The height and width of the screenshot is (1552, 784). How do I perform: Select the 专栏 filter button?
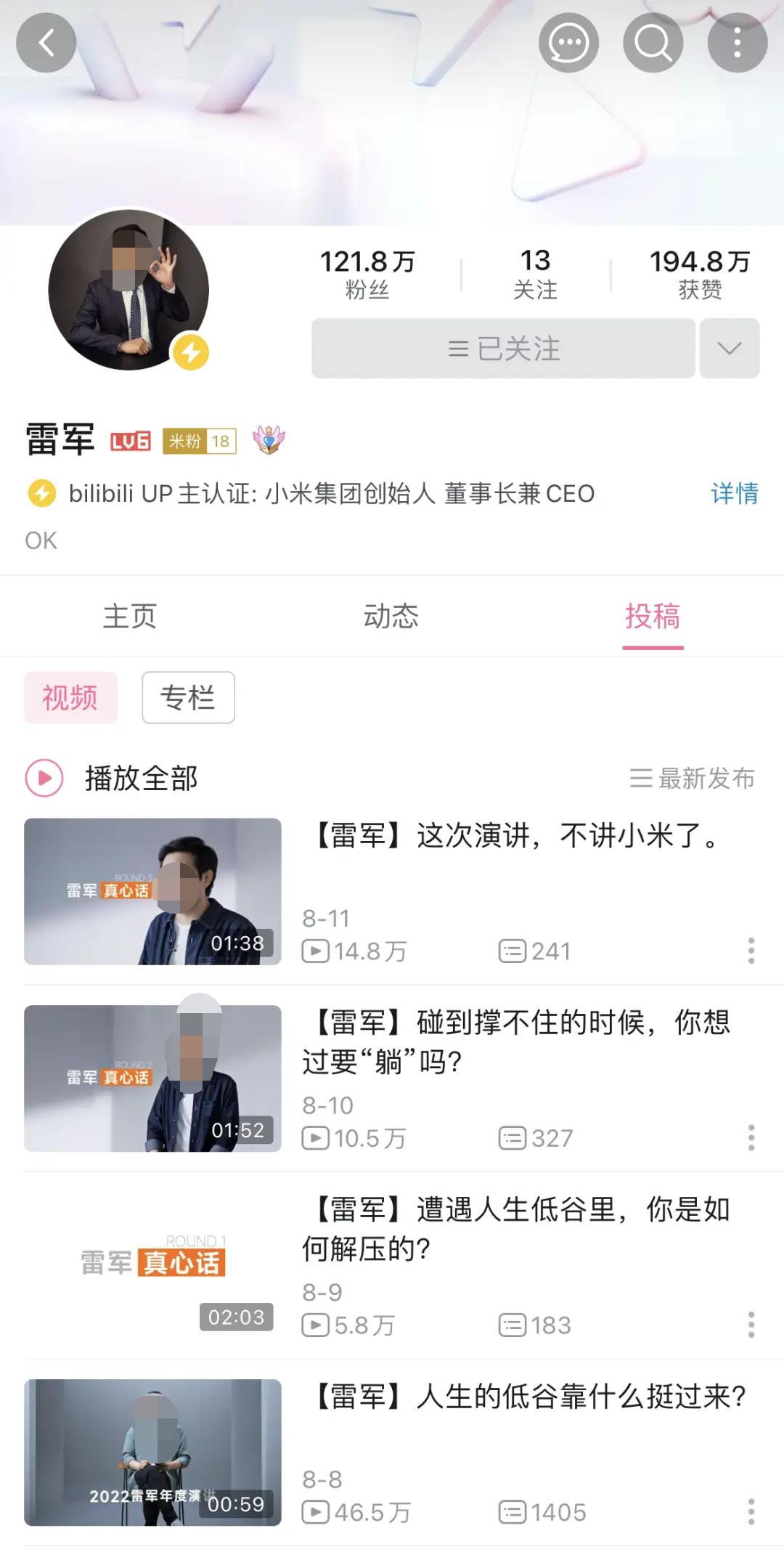pyautogui.click(x=189, y=697)
